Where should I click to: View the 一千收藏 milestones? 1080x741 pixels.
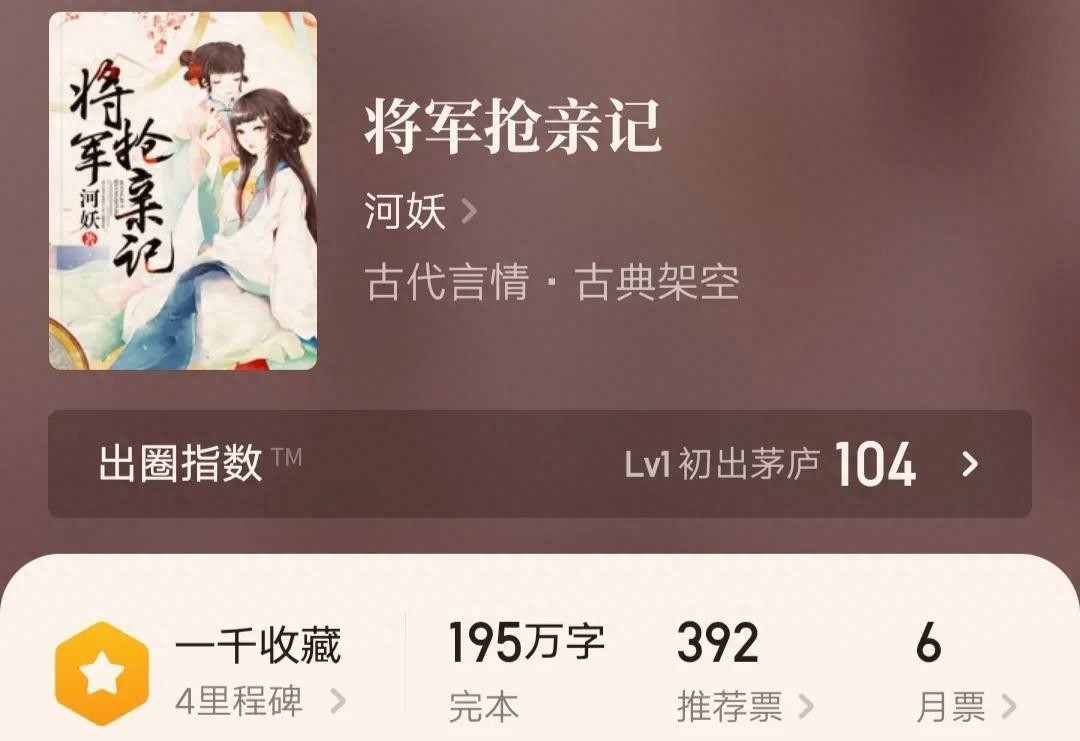pos(258,672)
